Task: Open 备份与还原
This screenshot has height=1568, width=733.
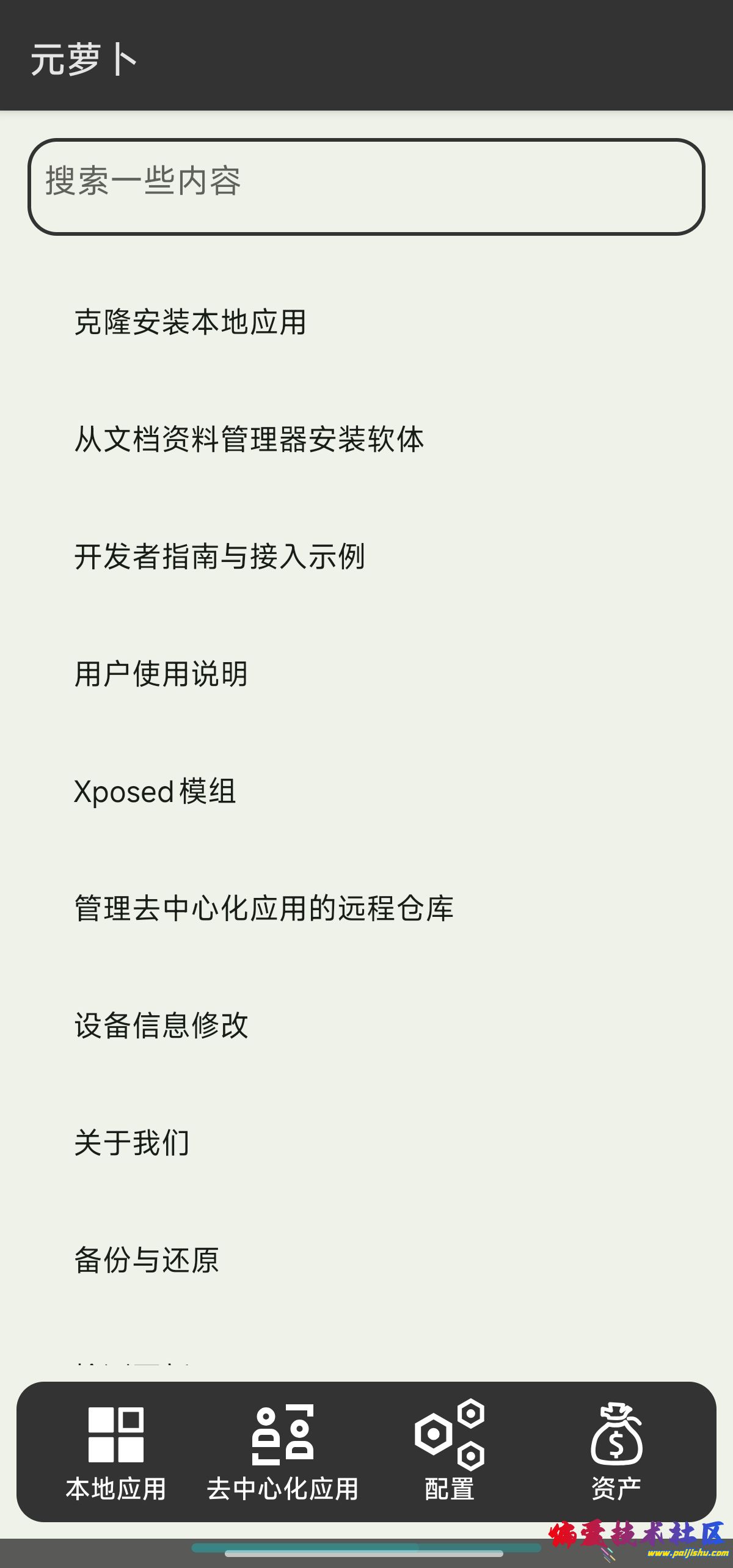Action: 146,1260
